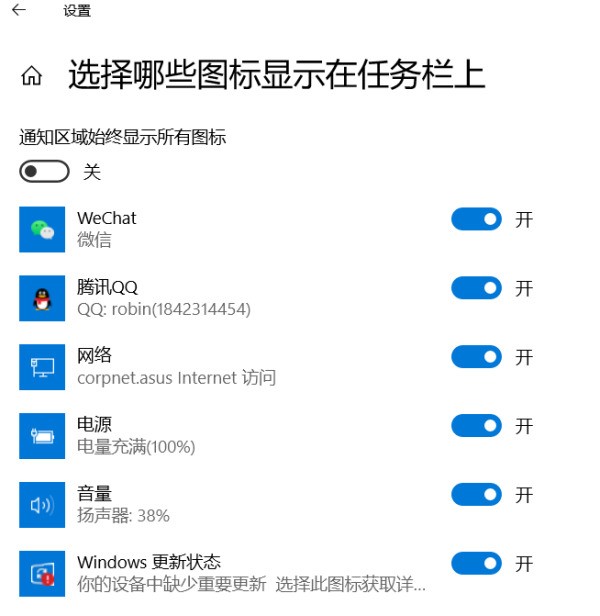Viewport: 600px width, 616px height.
Task: Open the settings home icon
Action: 32,77
